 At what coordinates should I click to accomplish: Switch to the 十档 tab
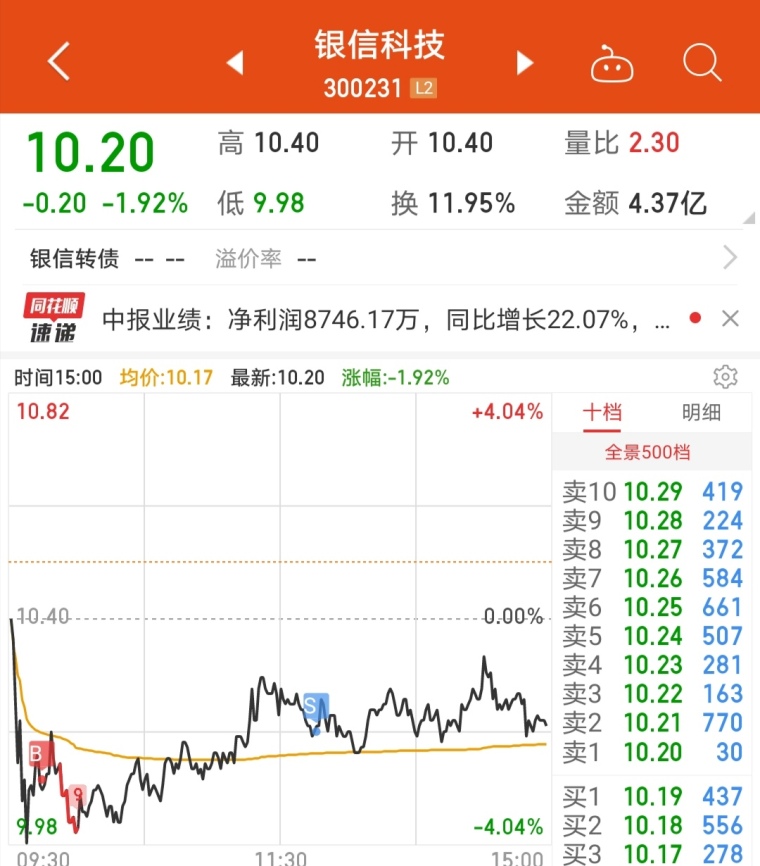pyautogui.click(x=604, y=413)
